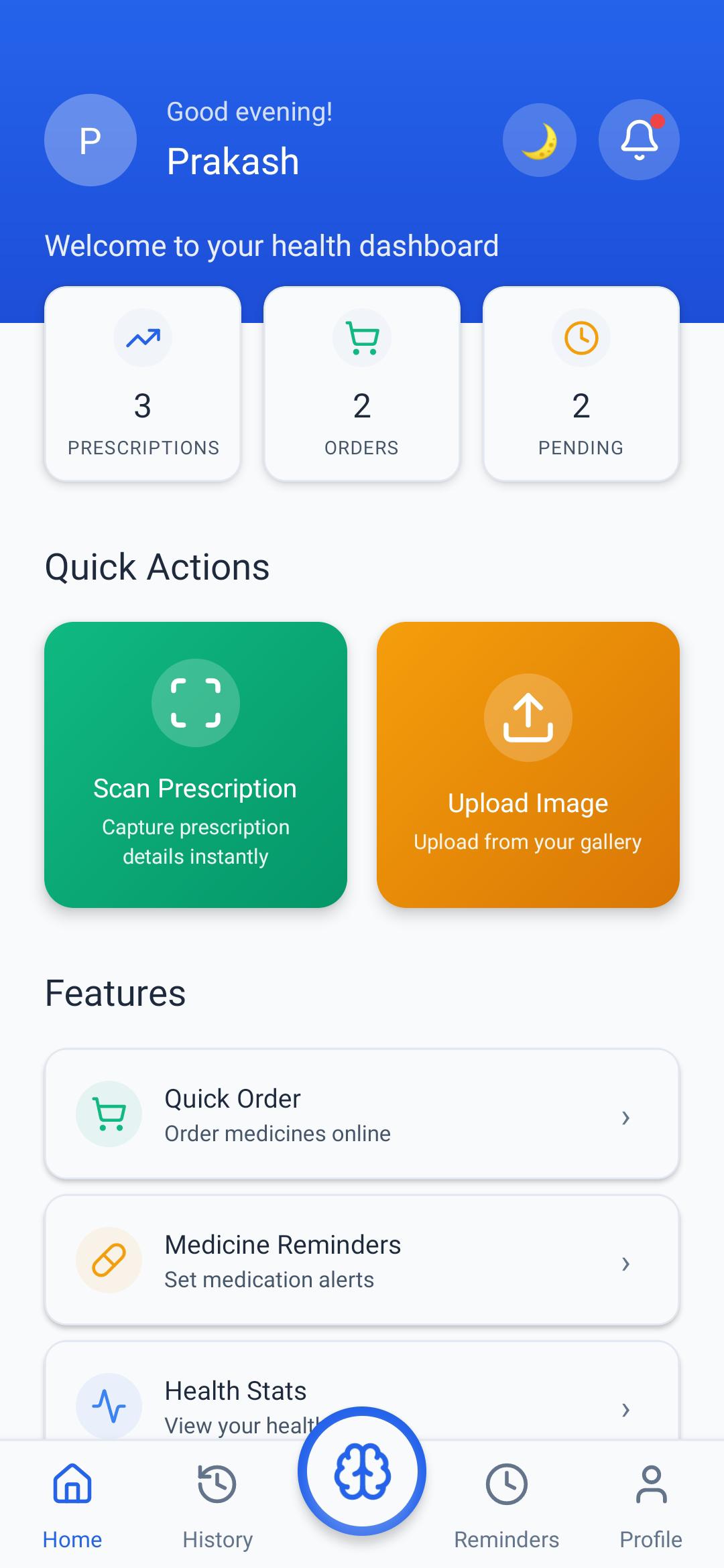Screen dimensions: 724x1568
Task: Open notifications via the bell icon
Action: coord(638,139)
